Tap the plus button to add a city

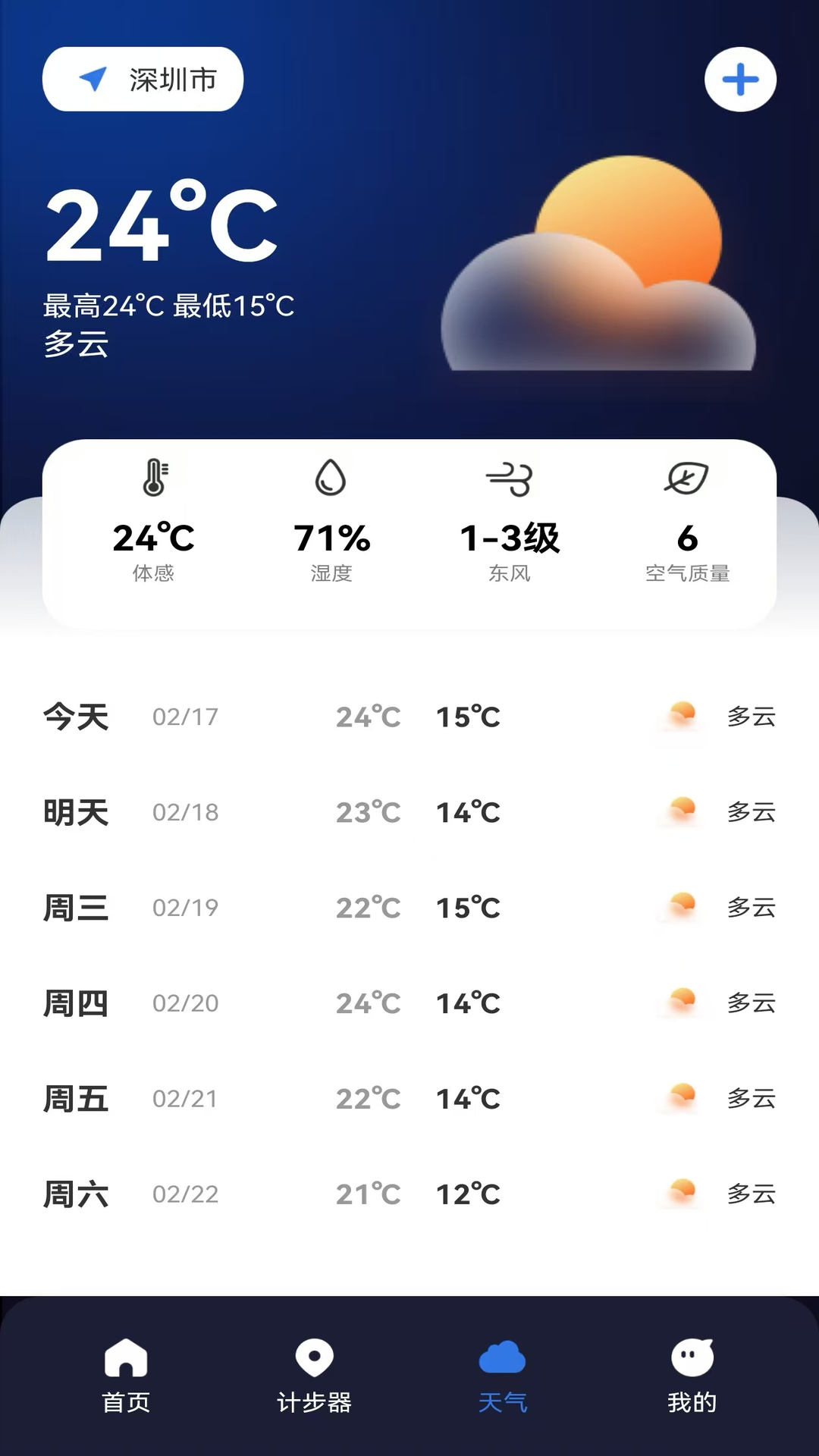[x=740, y=78]
